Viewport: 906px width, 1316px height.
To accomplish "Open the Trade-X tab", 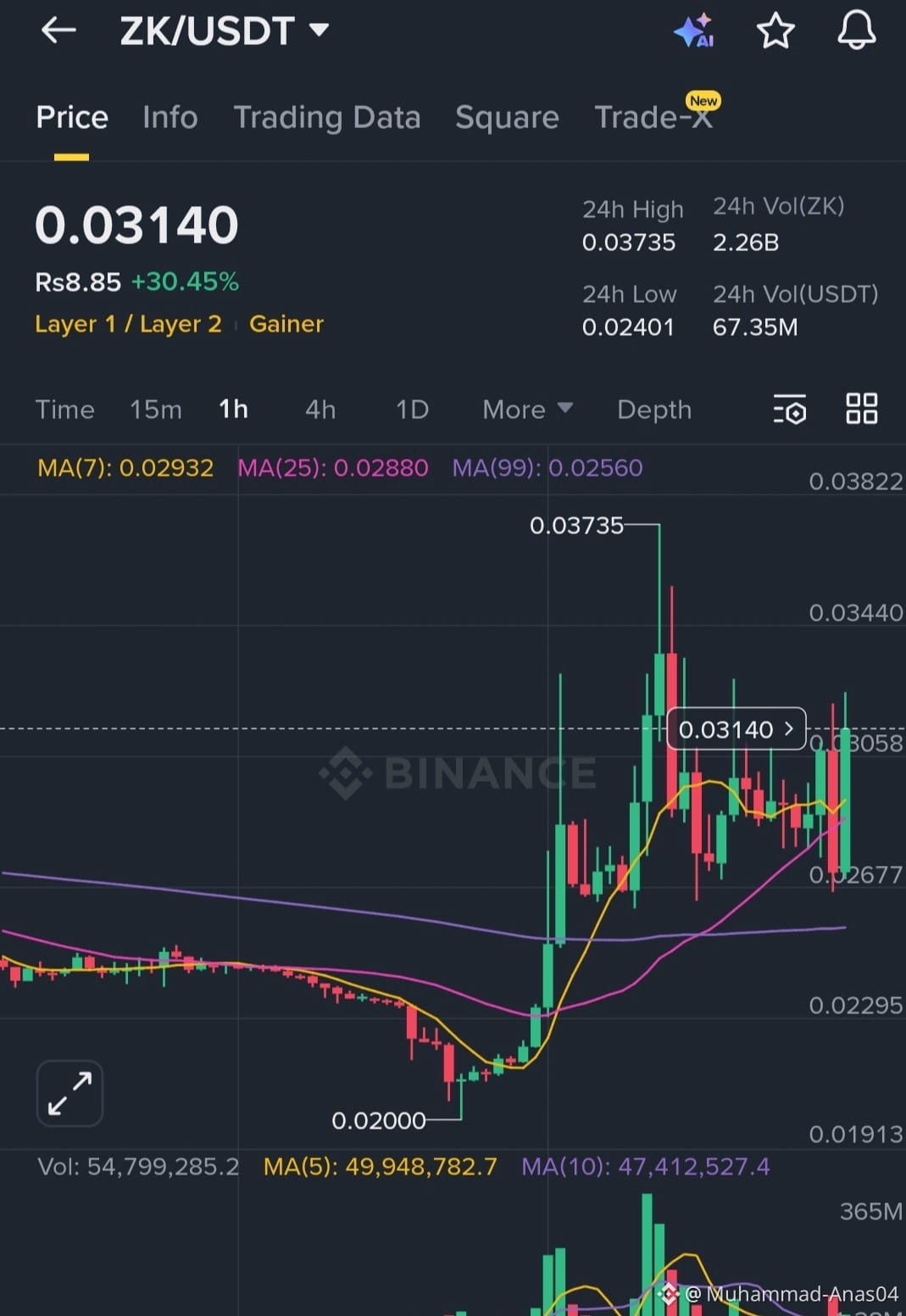I will (x=653, y=117).
